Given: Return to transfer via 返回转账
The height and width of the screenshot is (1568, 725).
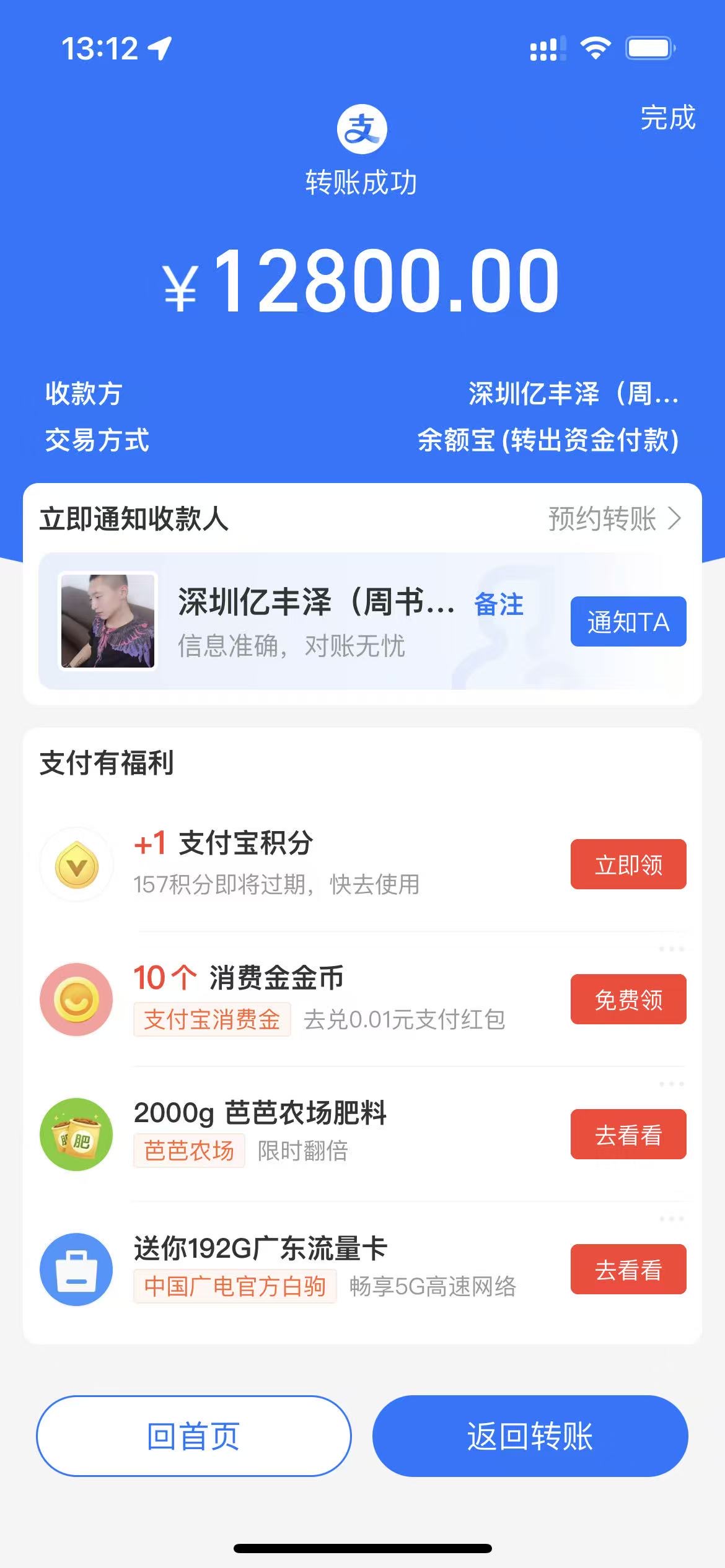Looking at the screenshot, I should pyautogui.click(x=530, y=1436).
